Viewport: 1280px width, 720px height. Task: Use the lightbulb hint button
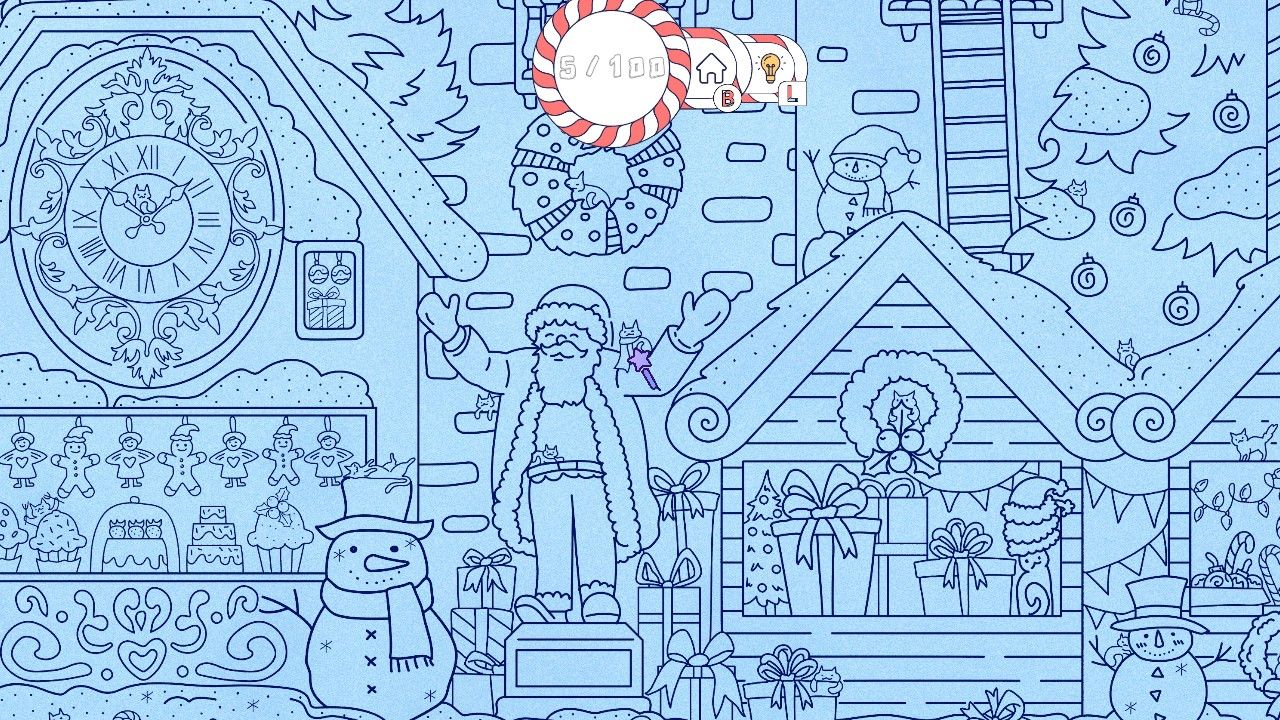click(770, 68)
